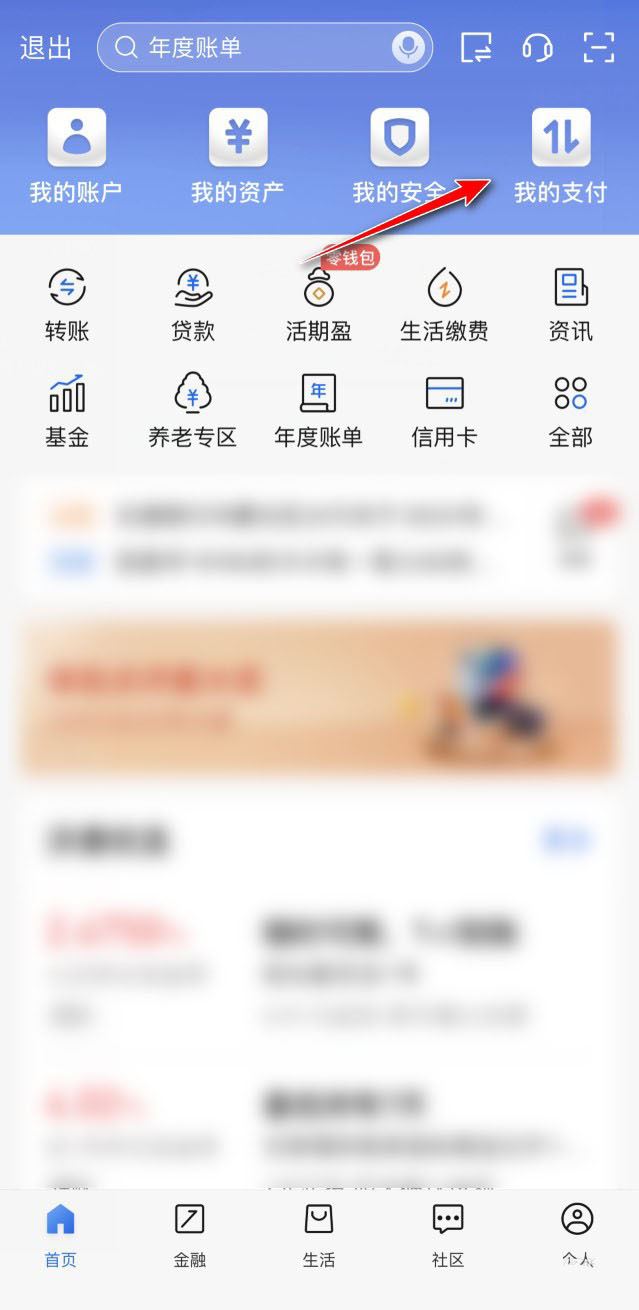
Task: Show 全部 services
Action: click(571, 412)
